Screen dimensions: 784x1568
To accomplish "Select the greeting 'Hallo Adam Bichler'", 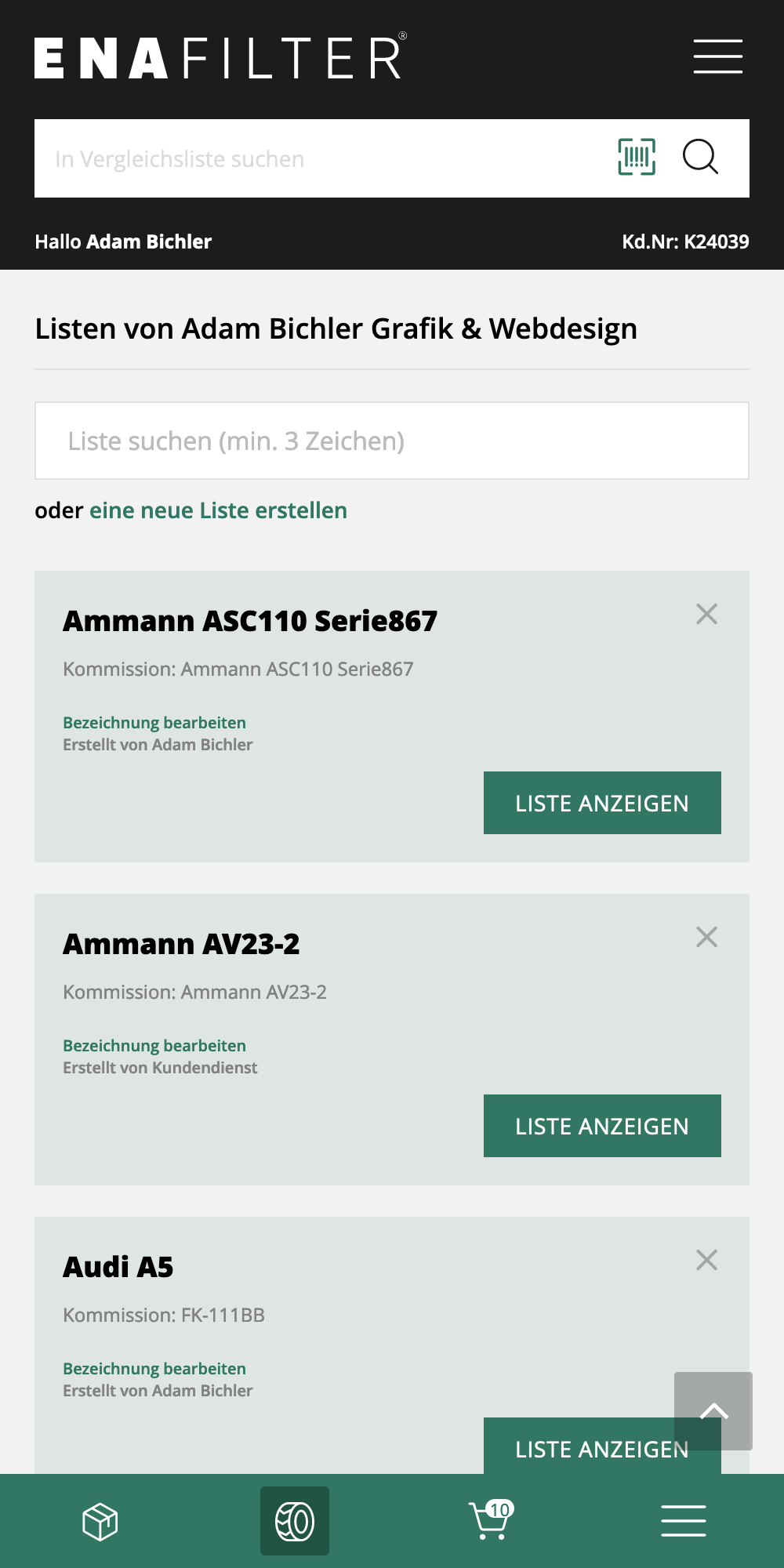I will 122,241.
